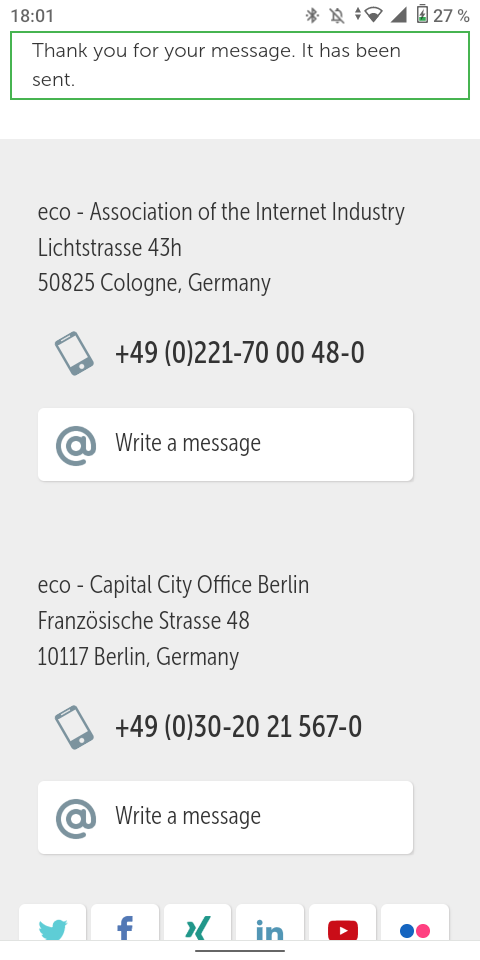Write a message to the Capital City Office Berlin
This screenshot has width=480, height=960.
(x=225, y=817)
